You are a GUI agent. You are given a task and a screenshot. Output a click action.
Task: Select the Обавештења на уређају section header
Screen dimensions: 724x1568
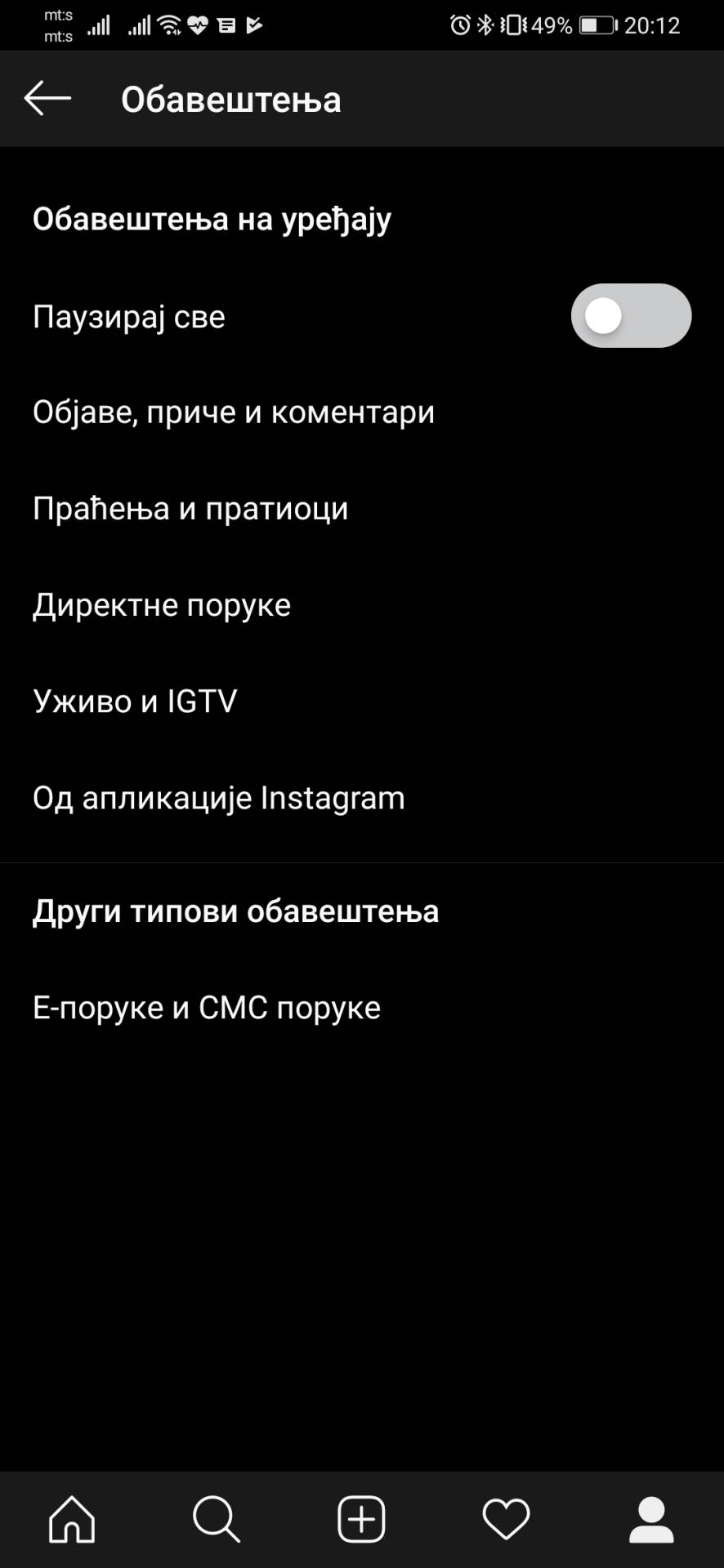tap(212, 217)
